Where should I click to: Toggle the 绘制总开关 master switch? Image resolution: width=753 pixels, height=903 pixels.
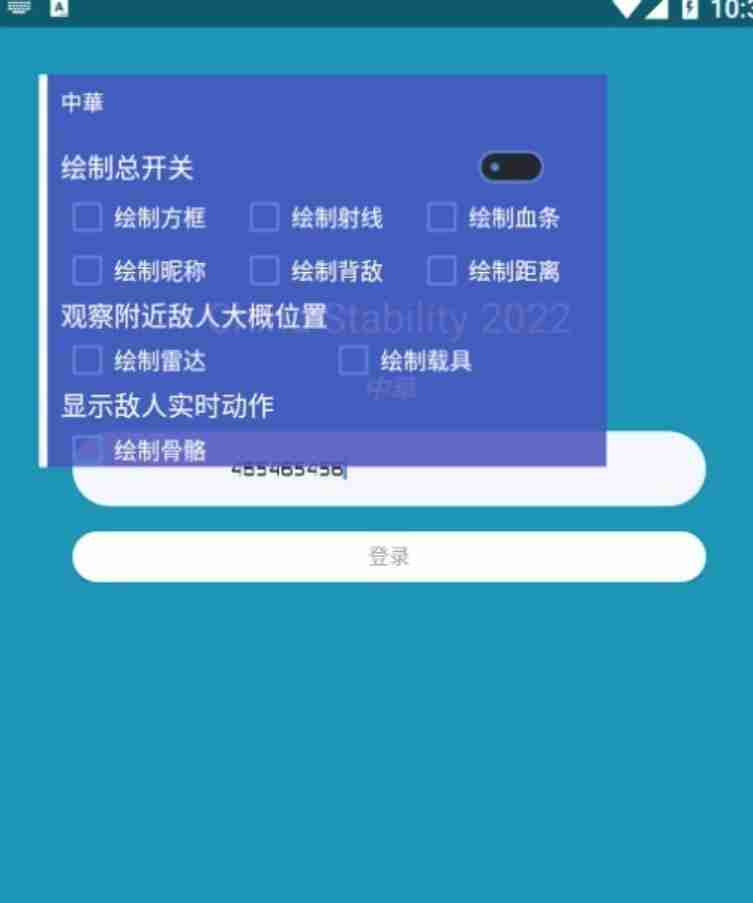click(511, 167)
